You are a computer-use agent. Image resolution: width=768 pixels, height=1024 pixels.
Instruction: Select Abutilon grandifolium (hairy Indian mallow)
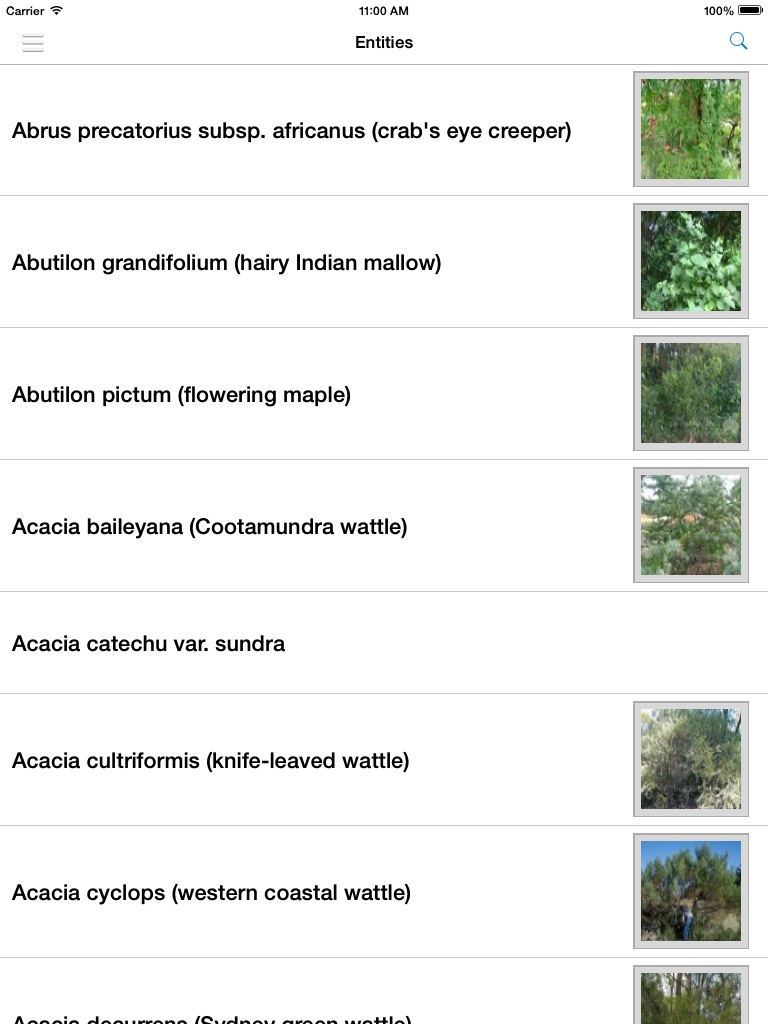[384, 262]
